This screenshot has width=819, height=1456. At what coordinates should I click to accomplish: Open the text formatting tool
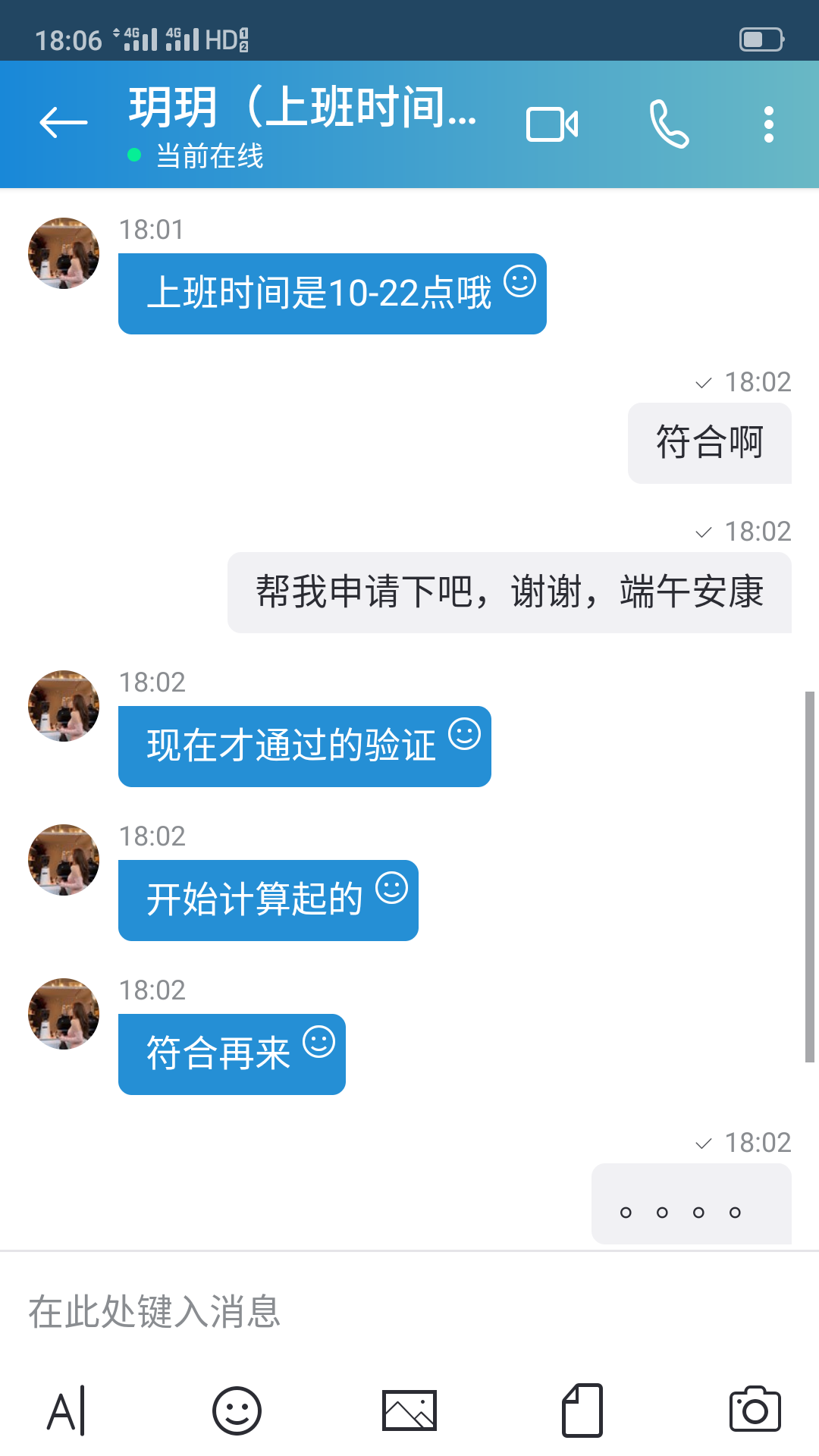click(x=67, y=1411)
